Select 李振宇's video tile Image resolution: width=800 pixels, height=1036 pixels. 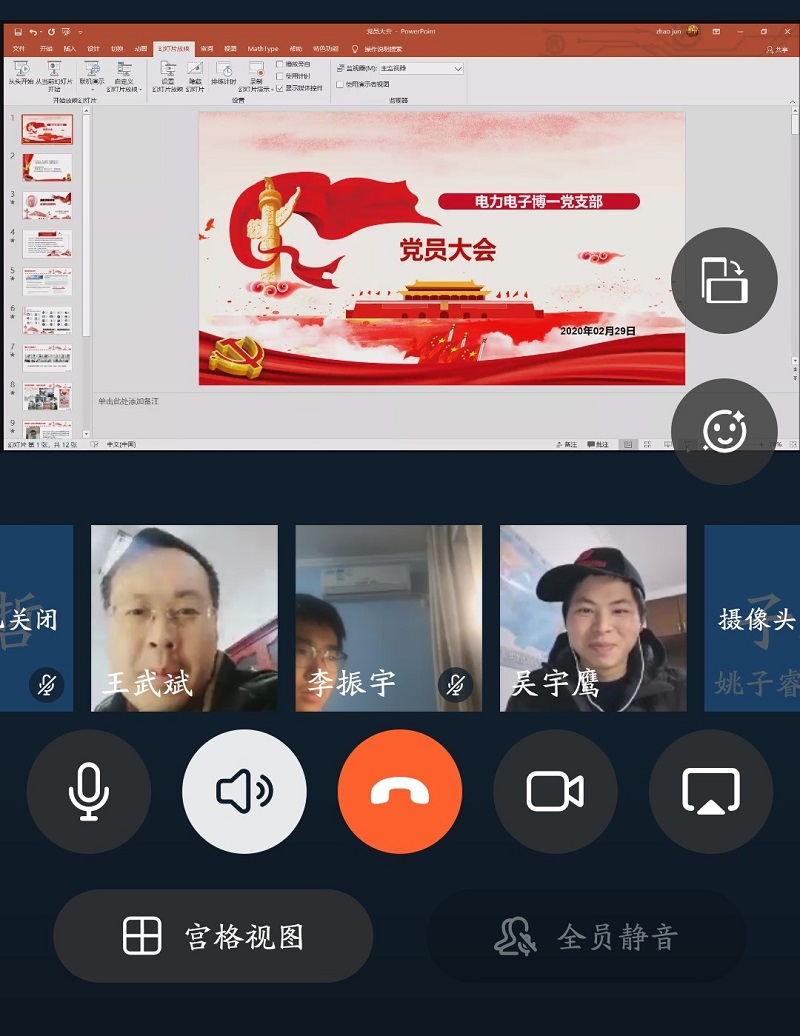388,618
